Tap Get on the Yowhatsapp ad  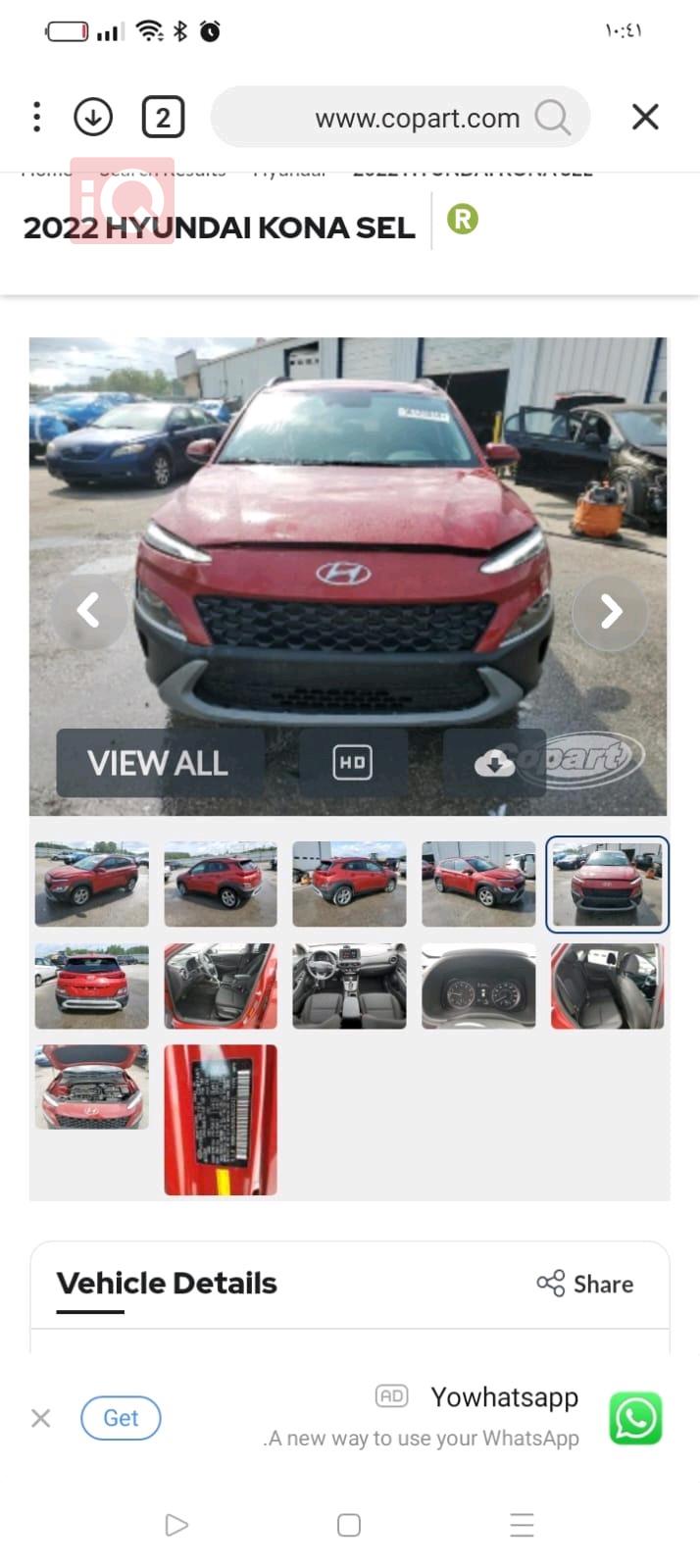pyautogui.click(x=121, y=1418)
